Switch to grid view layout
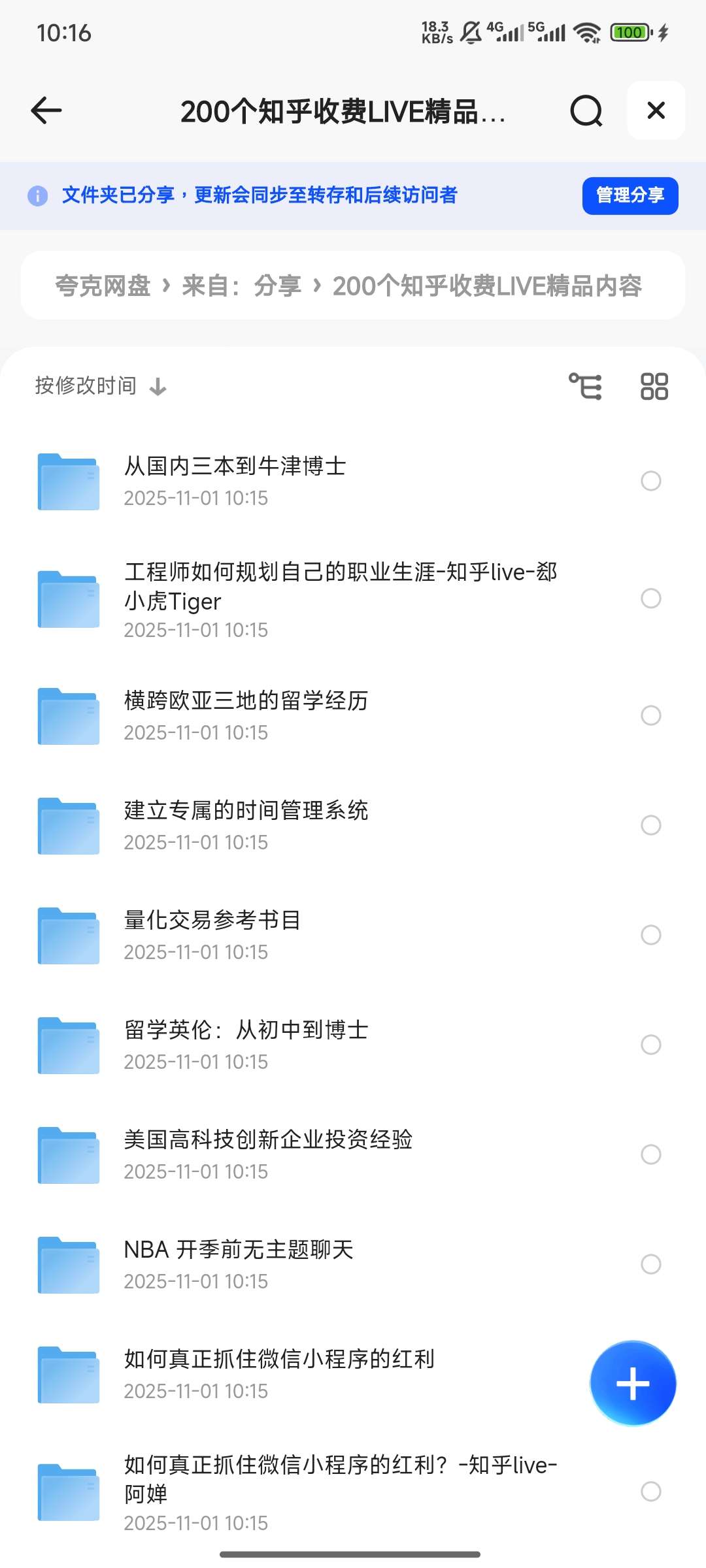This screenshot has height=1568, width=706. point(654,386)
